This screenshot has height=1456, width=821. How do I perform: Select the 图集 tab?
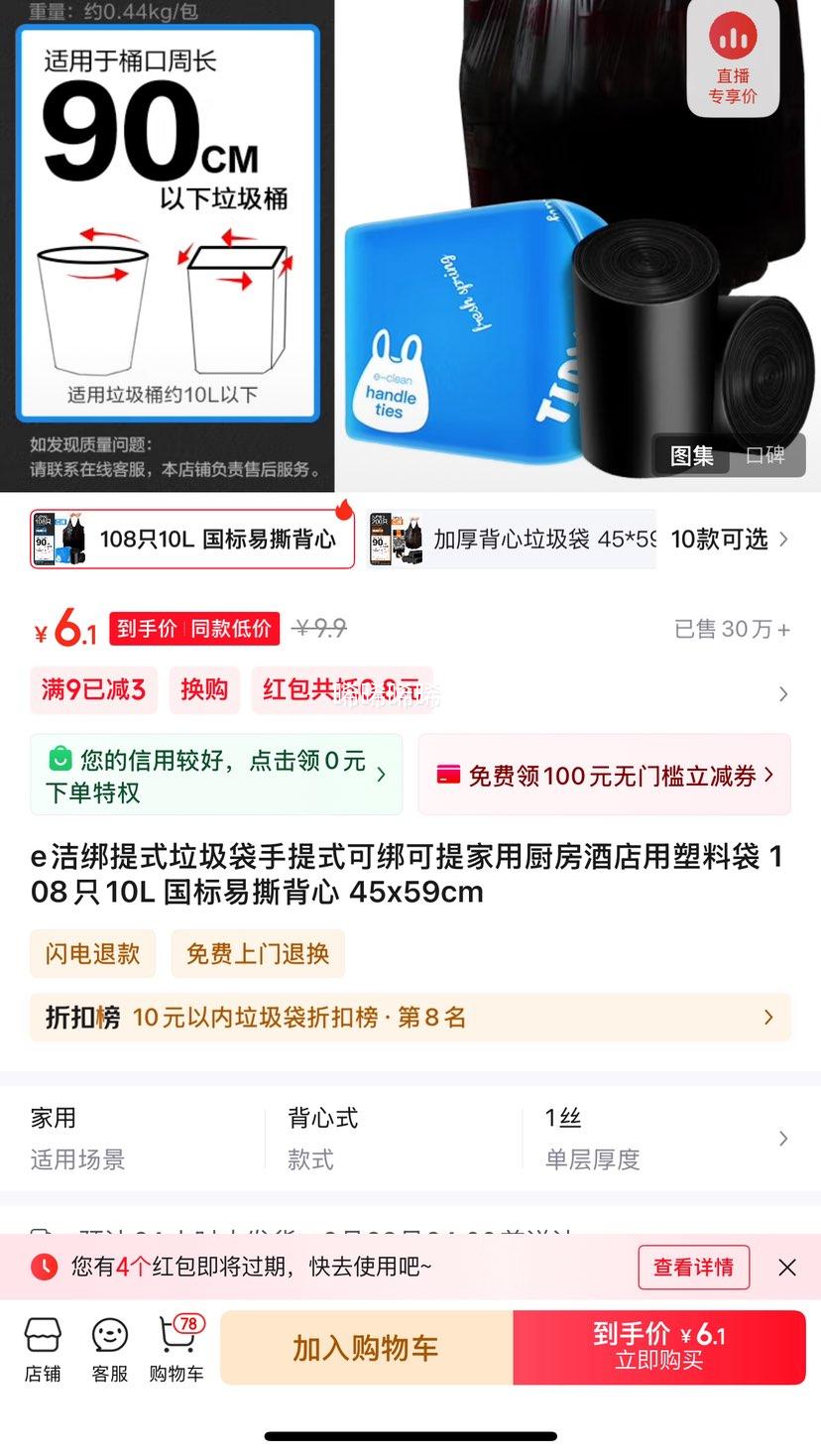point(692,455)
